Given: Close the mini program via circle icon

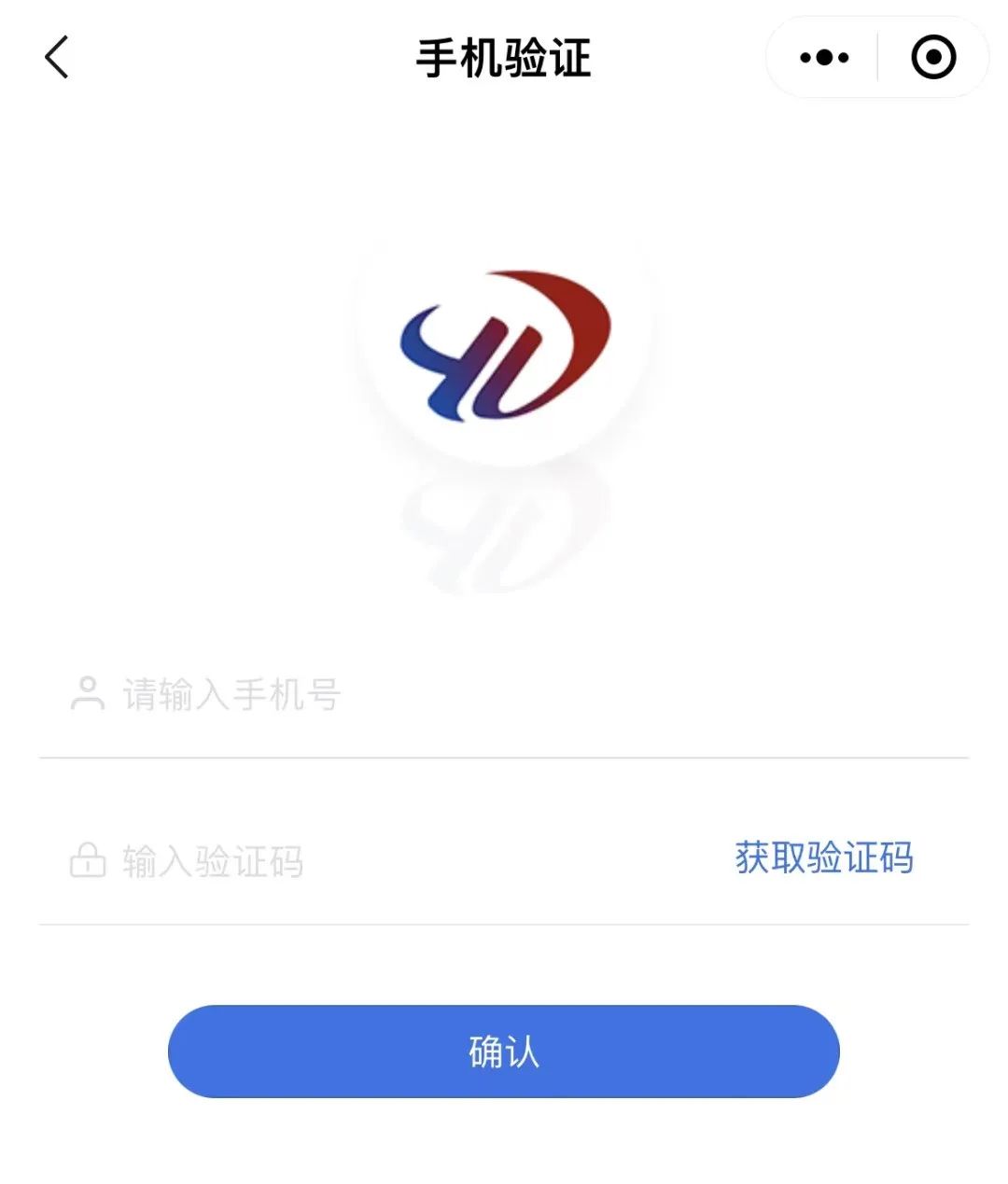Looking at the screenshot, I should pos(932,58).
